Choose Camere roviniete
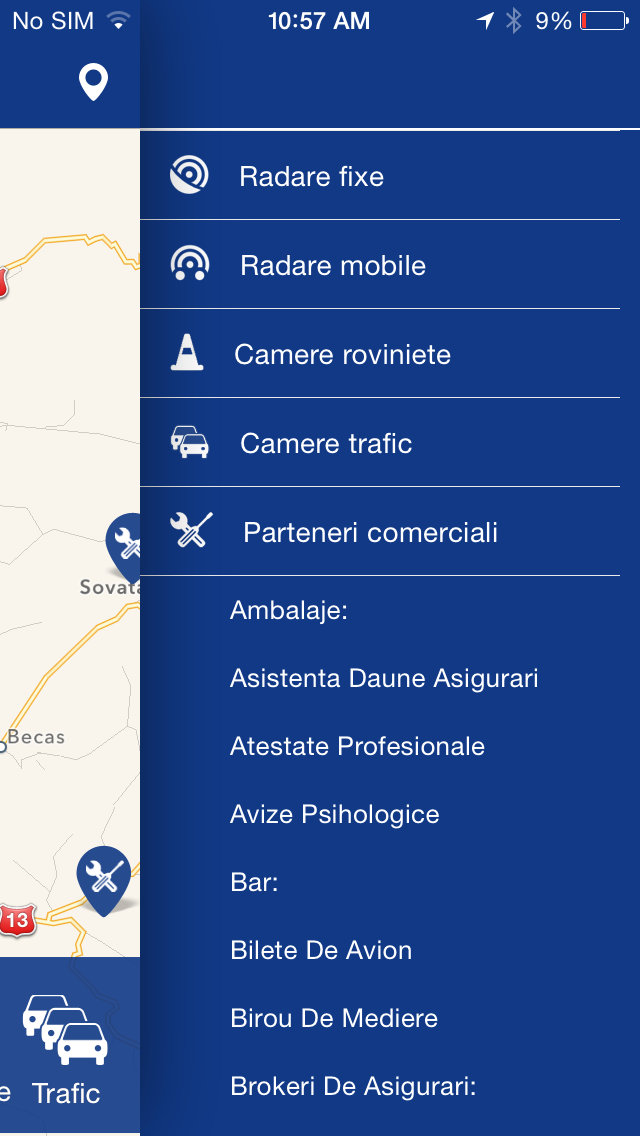 [380, 354]
